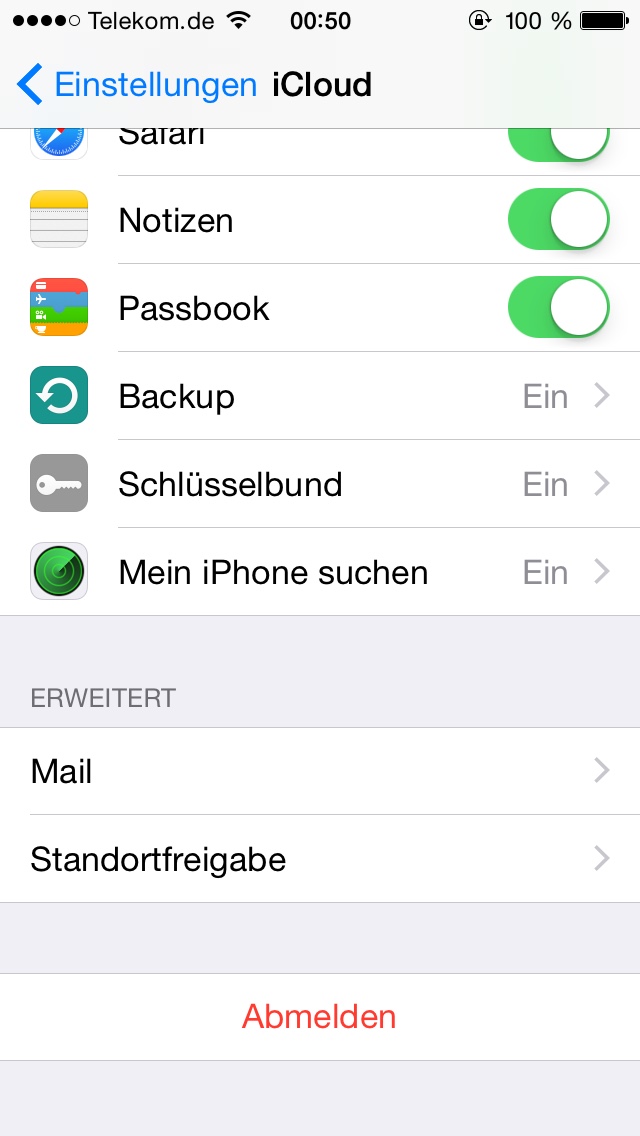Turn off the Safari toggle
The width and height of the screenshot is (640, 1136).
pyautogui.click(x=559, y=145)
